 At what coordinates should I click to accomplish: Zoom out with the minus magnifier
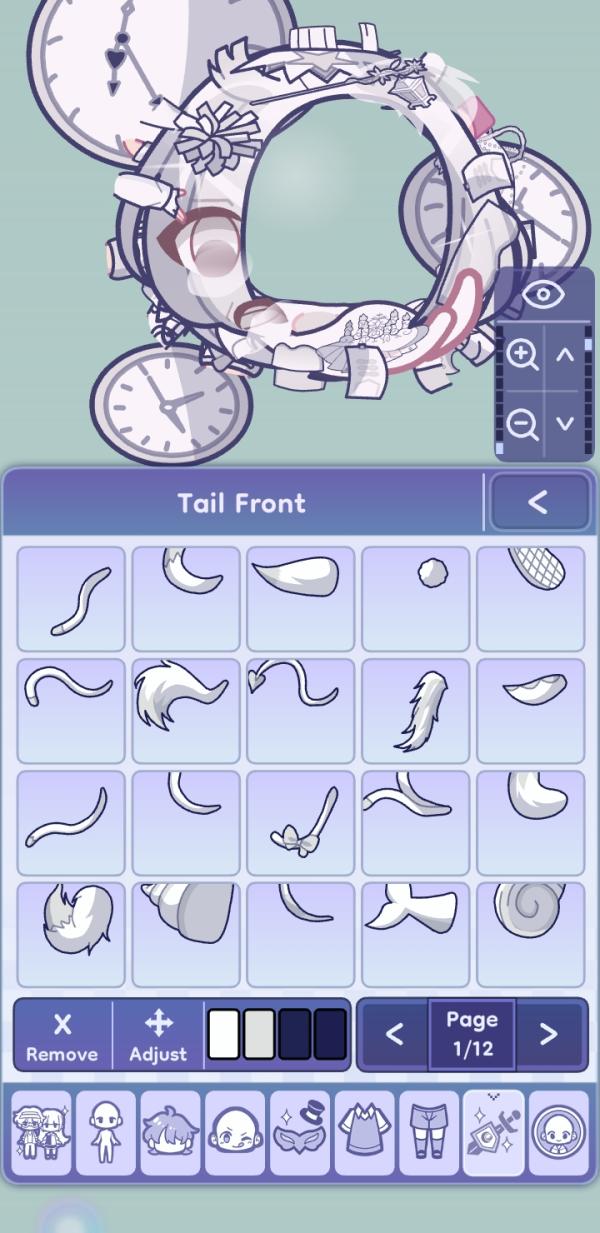point(522,423)
